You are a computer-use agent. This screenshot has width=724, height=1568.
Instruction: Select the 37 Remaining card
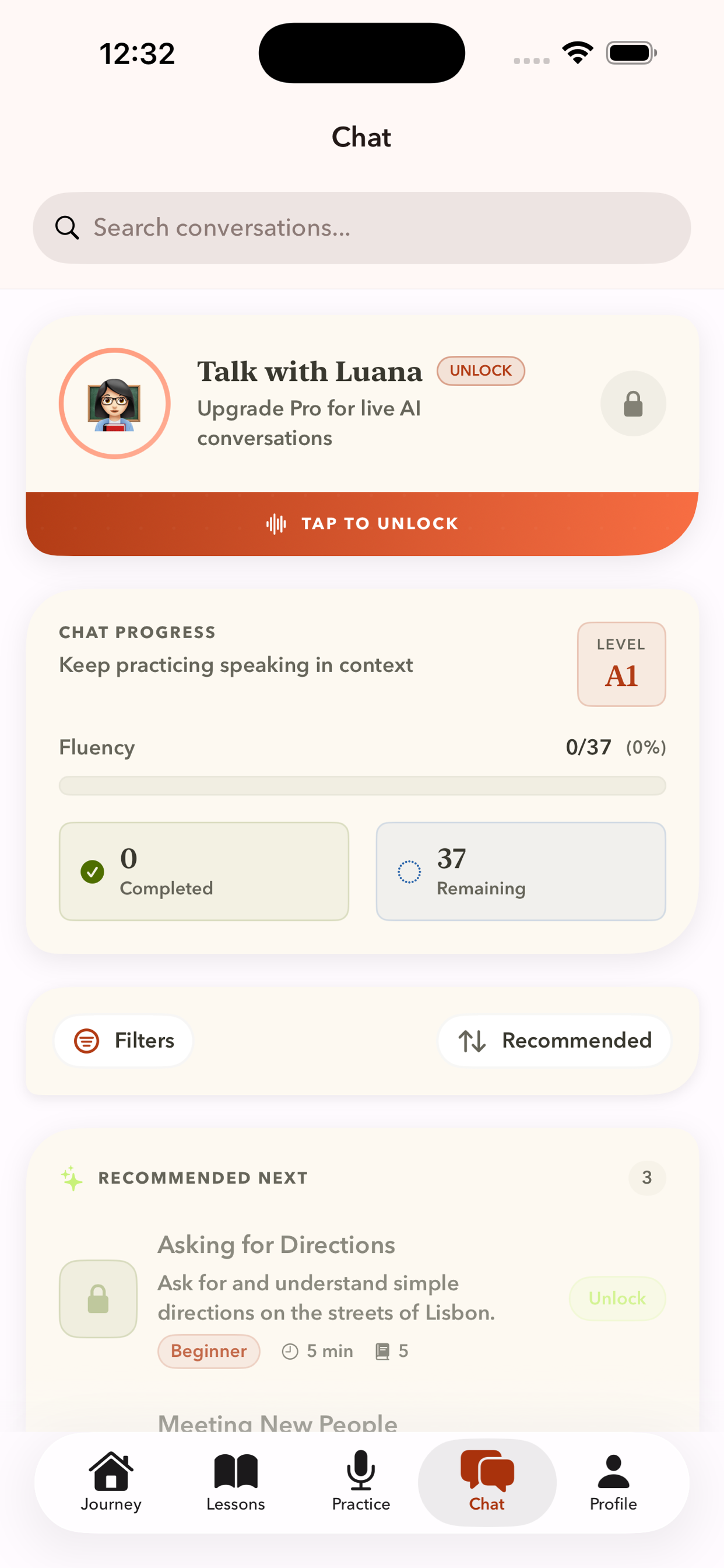(x=520, y=871)
